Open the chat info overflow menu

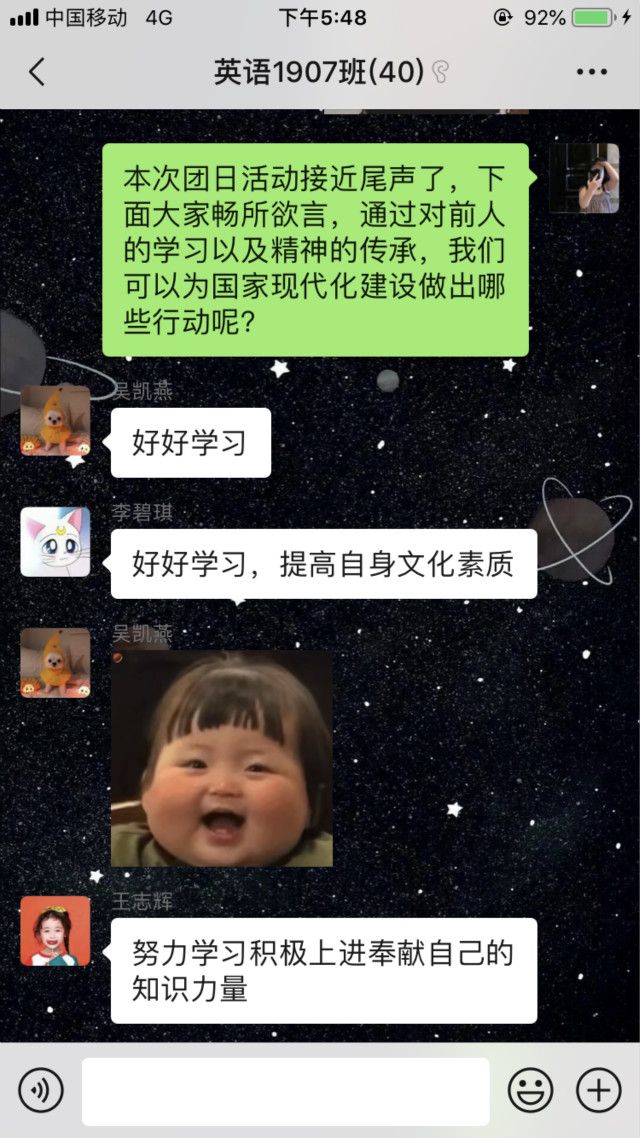[591, 72]
